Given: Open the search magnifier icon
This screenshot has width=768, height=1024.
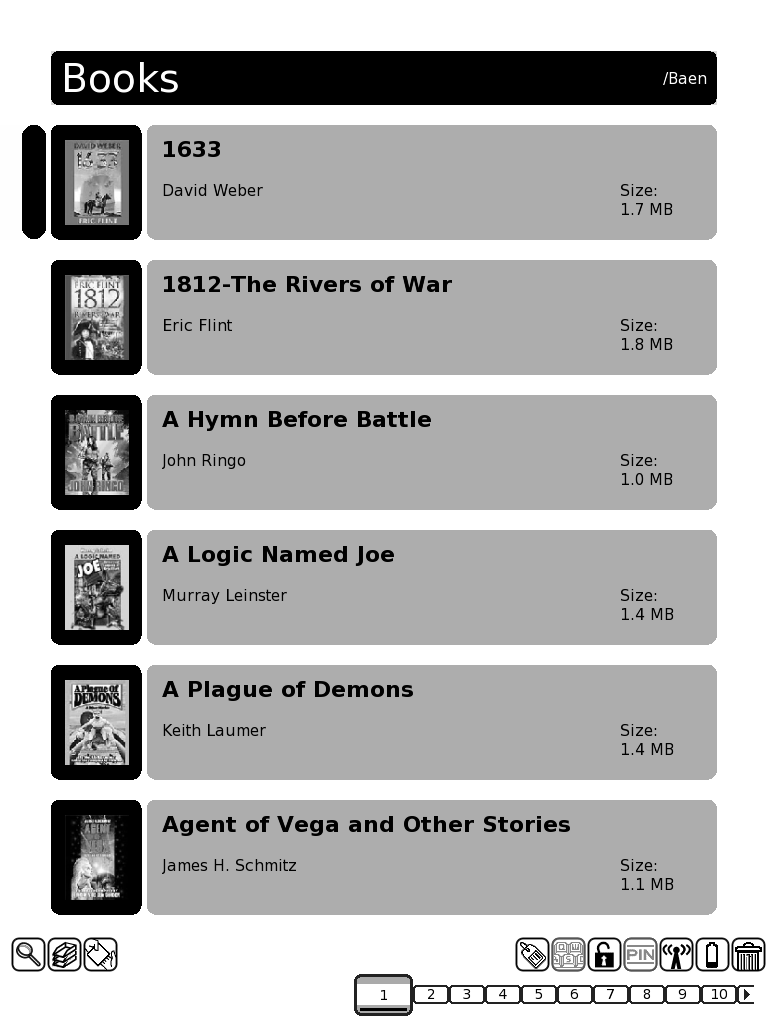Looking at the screenshot, I should [29, 955].
